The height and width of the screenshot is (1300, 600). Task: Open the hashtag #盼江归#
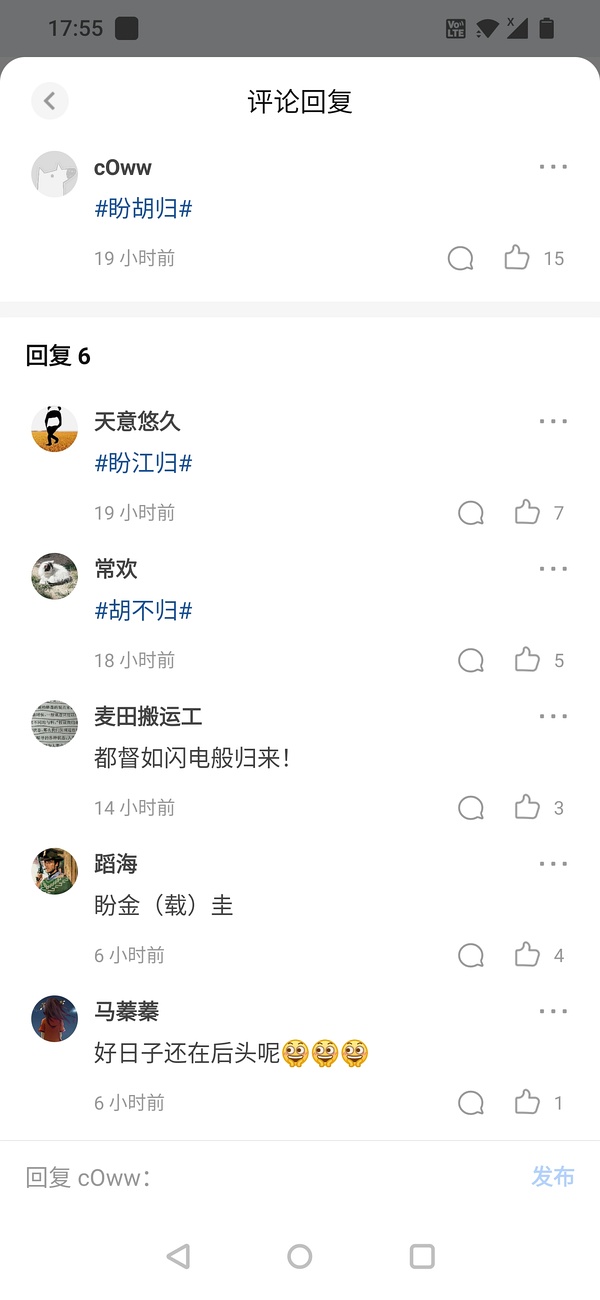pos(143,463)
